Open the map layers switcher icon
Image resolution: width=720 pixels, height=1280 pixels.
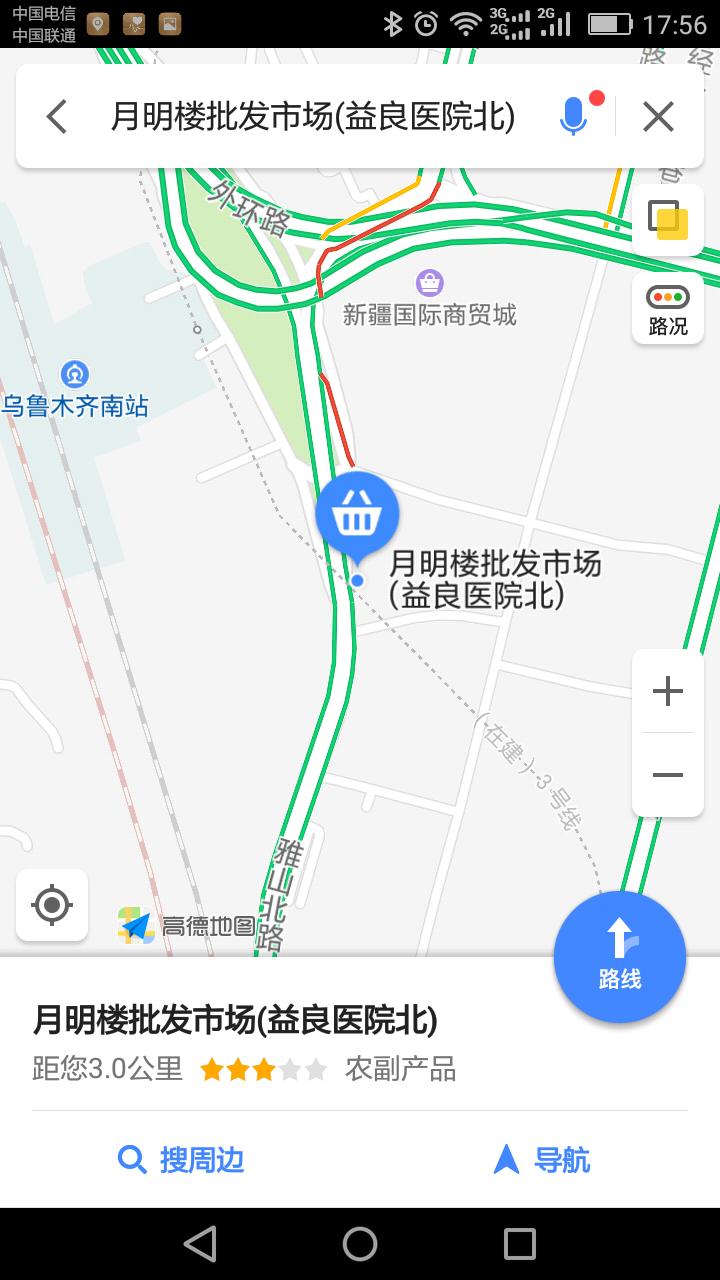(x=667, y=219)
